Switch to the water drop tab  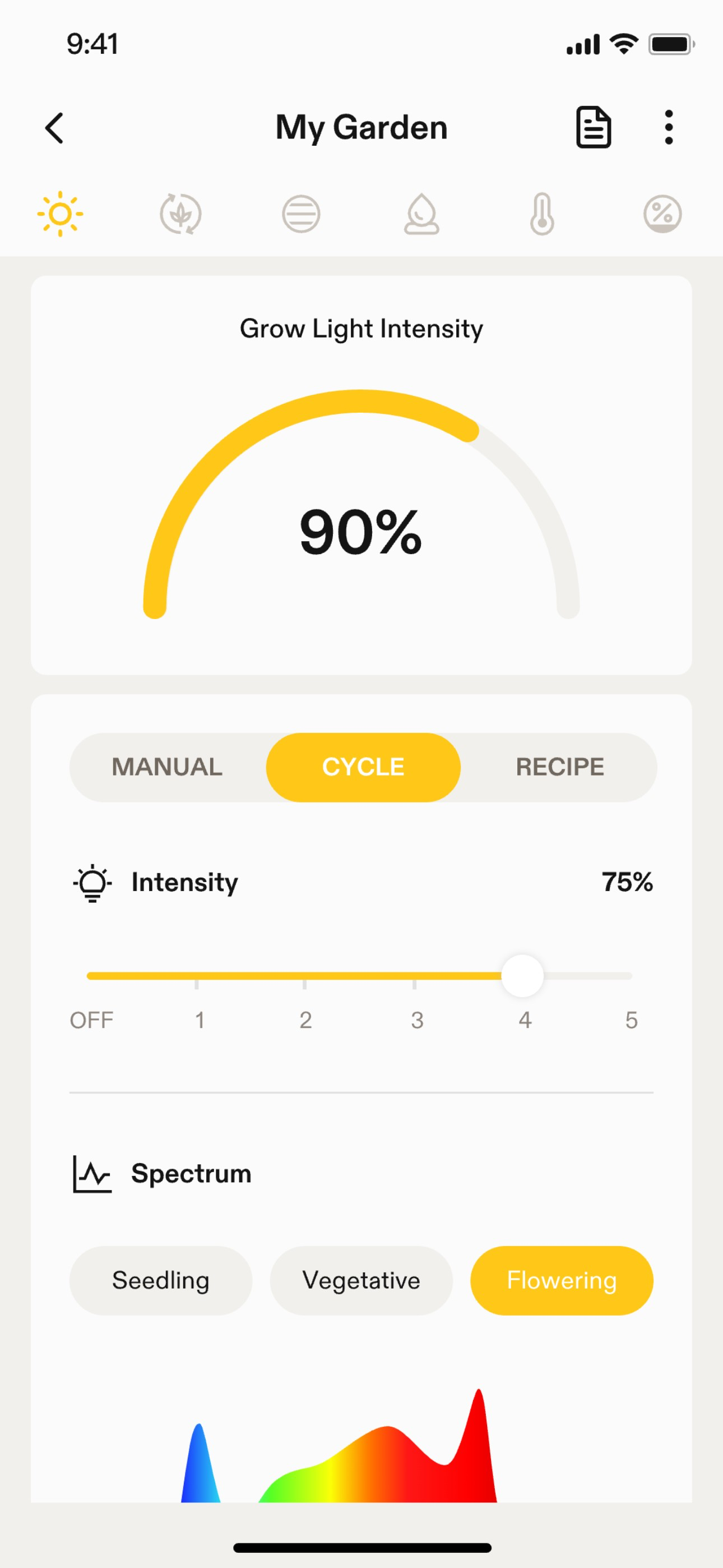point(421,214)
